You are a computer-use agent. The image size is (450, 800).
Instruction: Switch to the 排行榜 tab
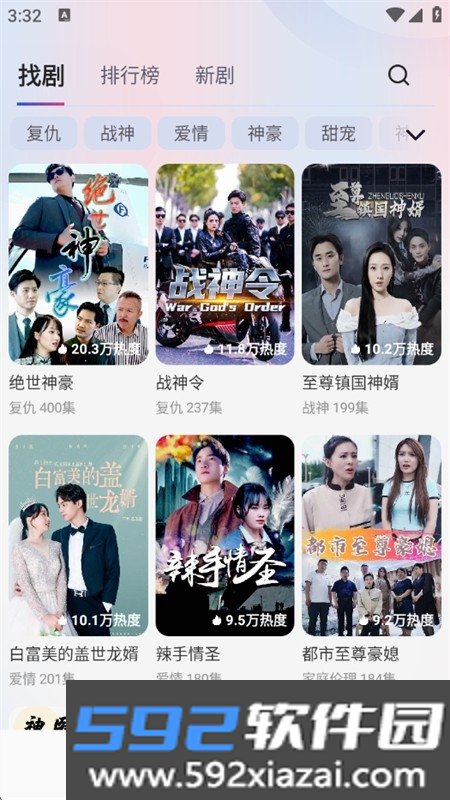pos(130,76)
